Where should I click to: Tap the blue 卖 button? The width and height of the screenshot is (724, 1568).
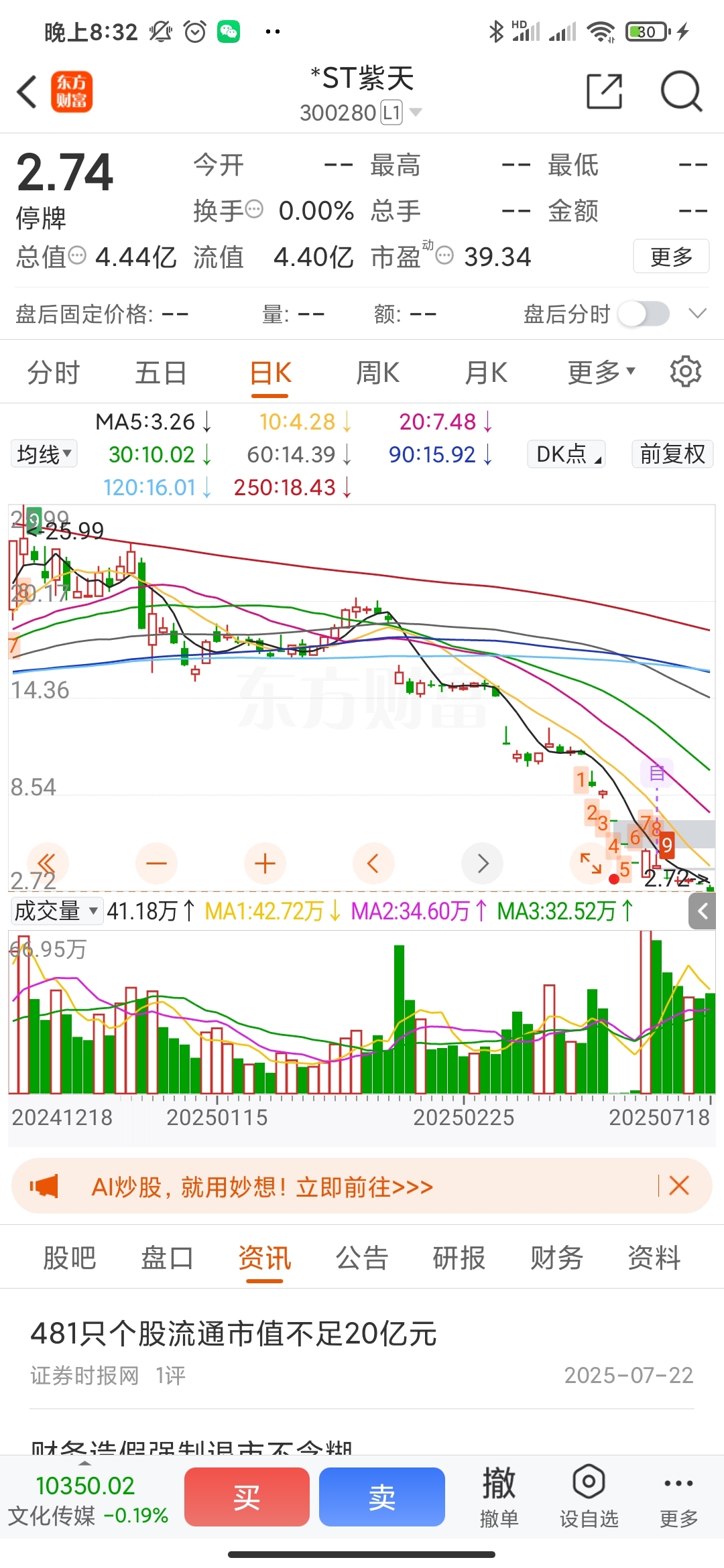coord(382,1497)
